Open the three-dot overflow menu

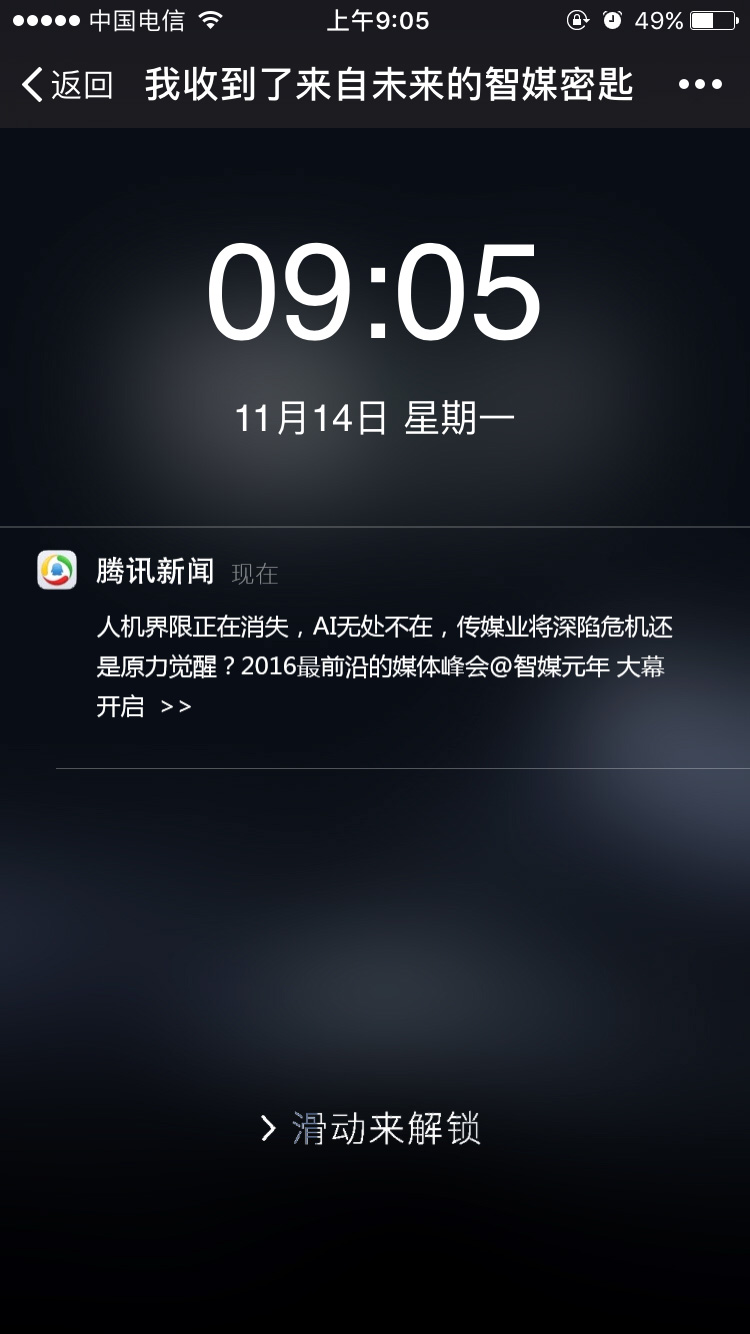pyautogui.click(x=700, y=85)
